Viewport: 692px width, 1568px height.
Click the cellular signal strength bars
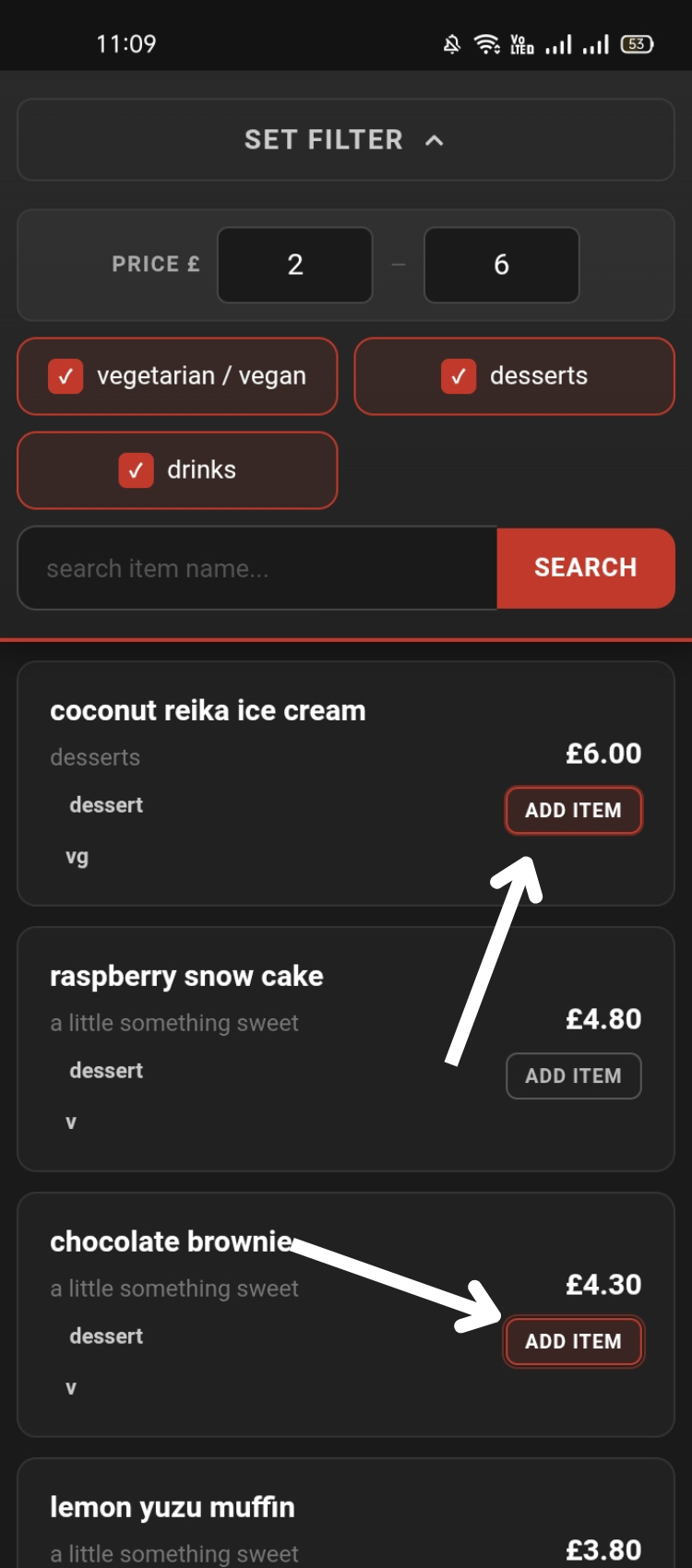559,43
